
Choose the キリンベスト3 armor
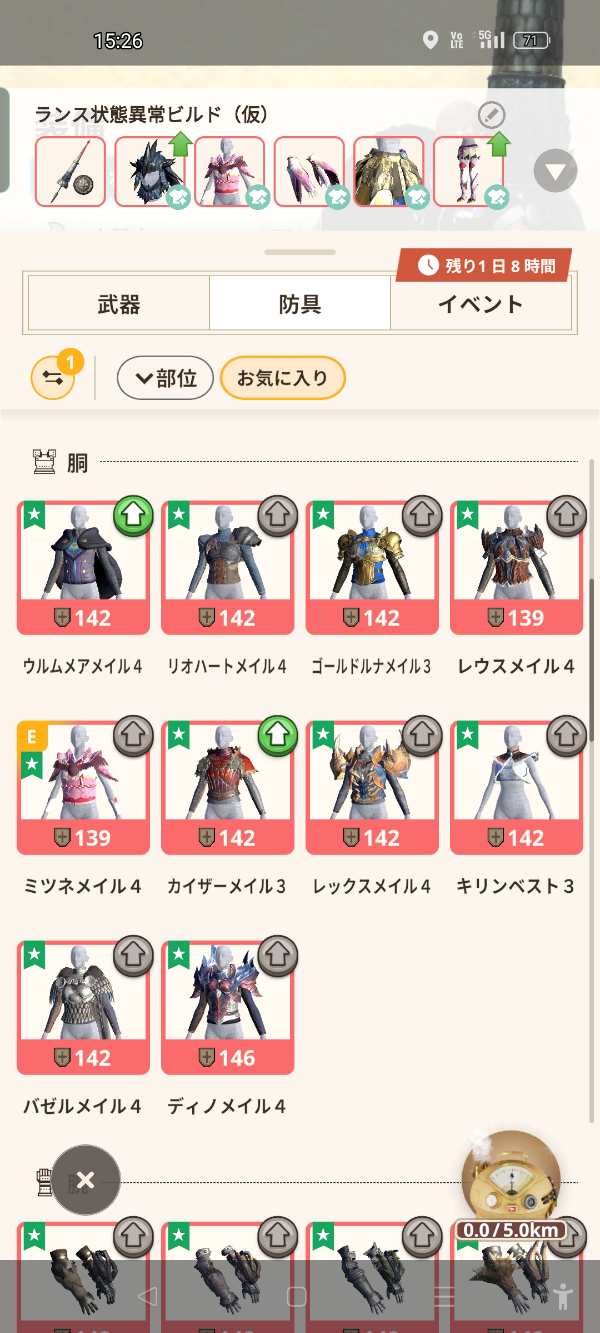(x=516, y=788)
